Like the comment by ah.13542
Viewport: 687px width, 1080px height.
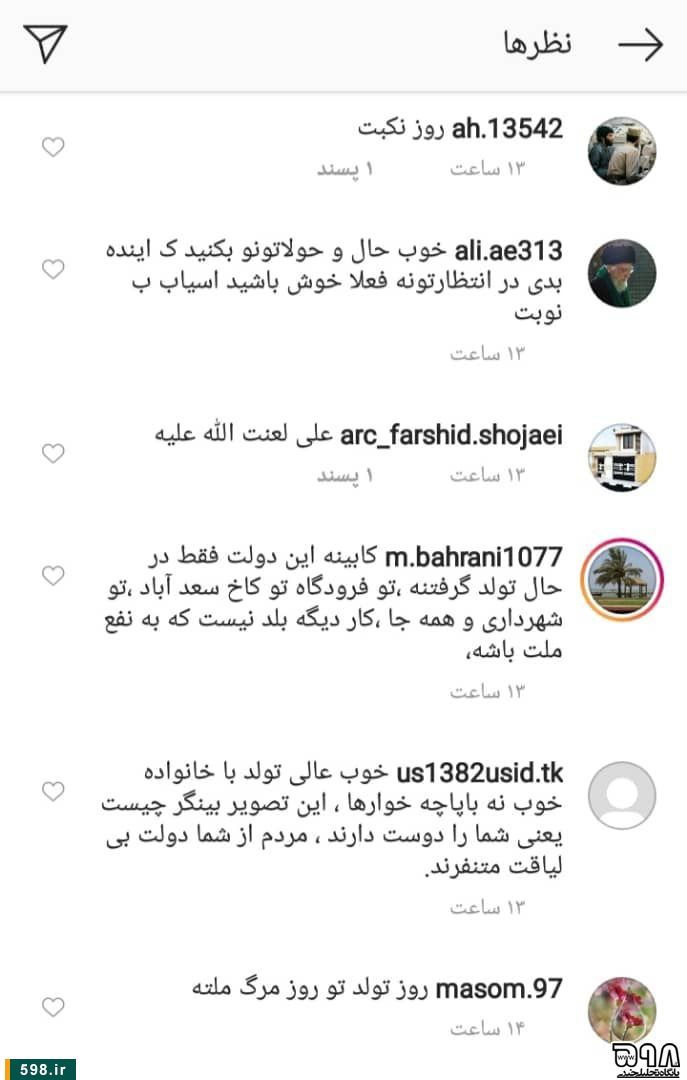tap(53, 148)
